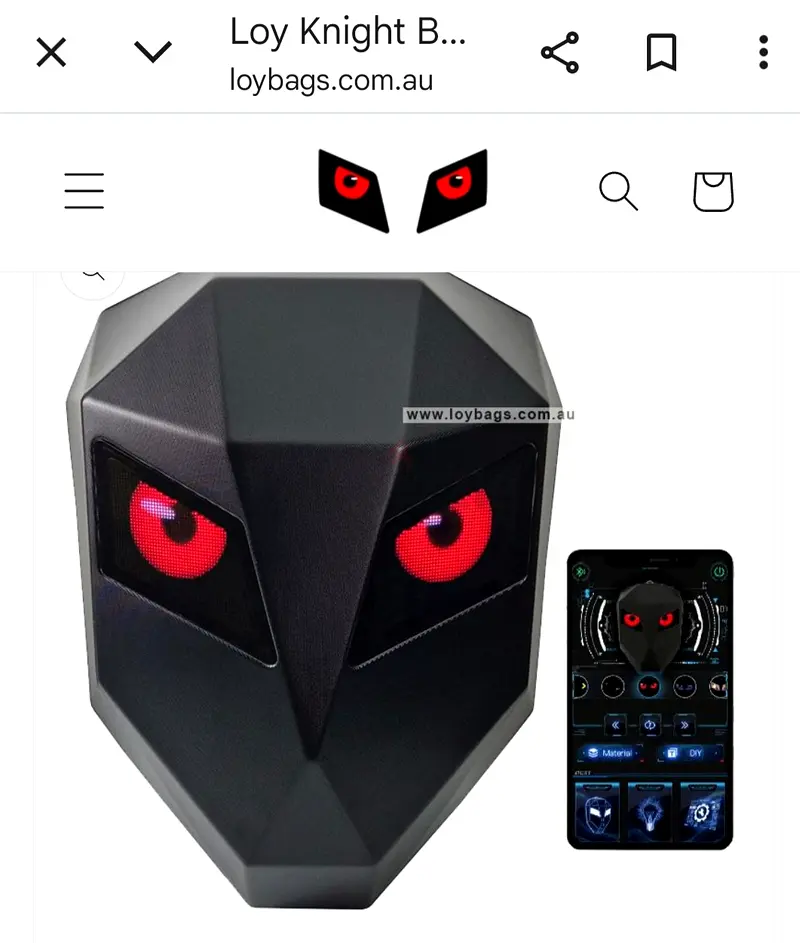Open the shopping bag cart
Image resolution: width=800 pixels, height=943 pixels.
point(713,191)
